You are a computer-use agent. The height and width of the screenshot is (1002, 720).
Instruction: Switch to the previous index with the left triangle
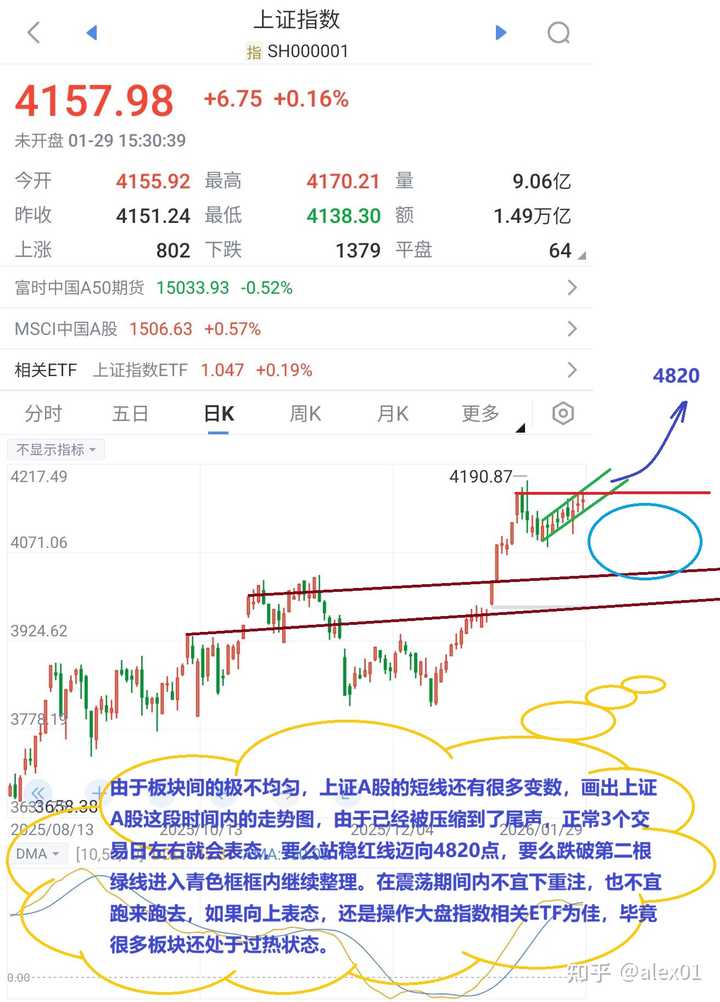91,32
